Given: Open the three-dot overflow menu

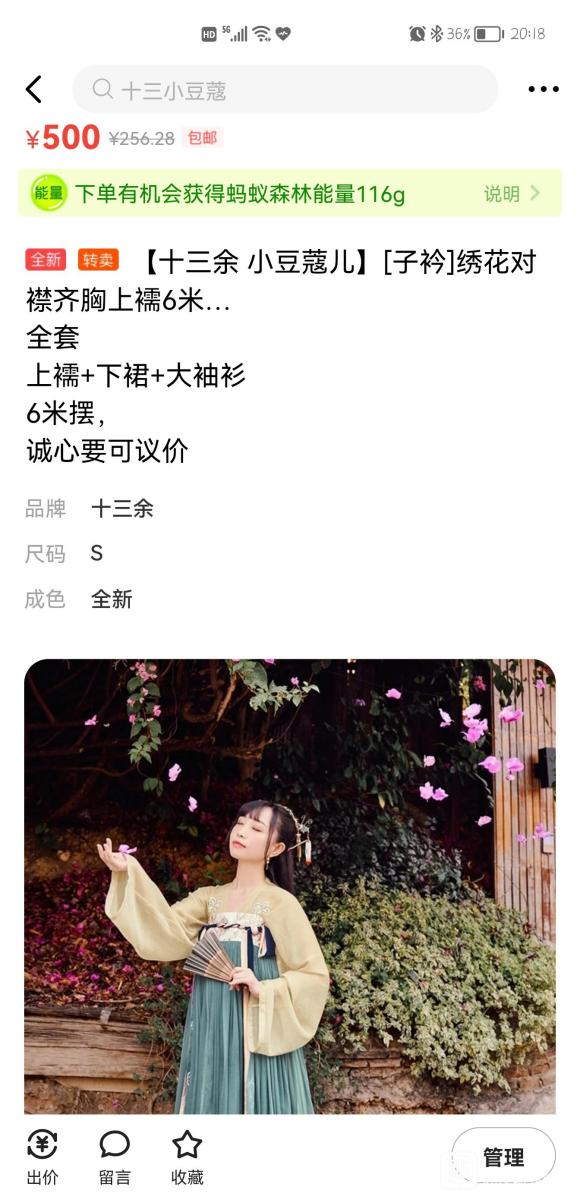Looking at the screenshot, I should point(543,89).
